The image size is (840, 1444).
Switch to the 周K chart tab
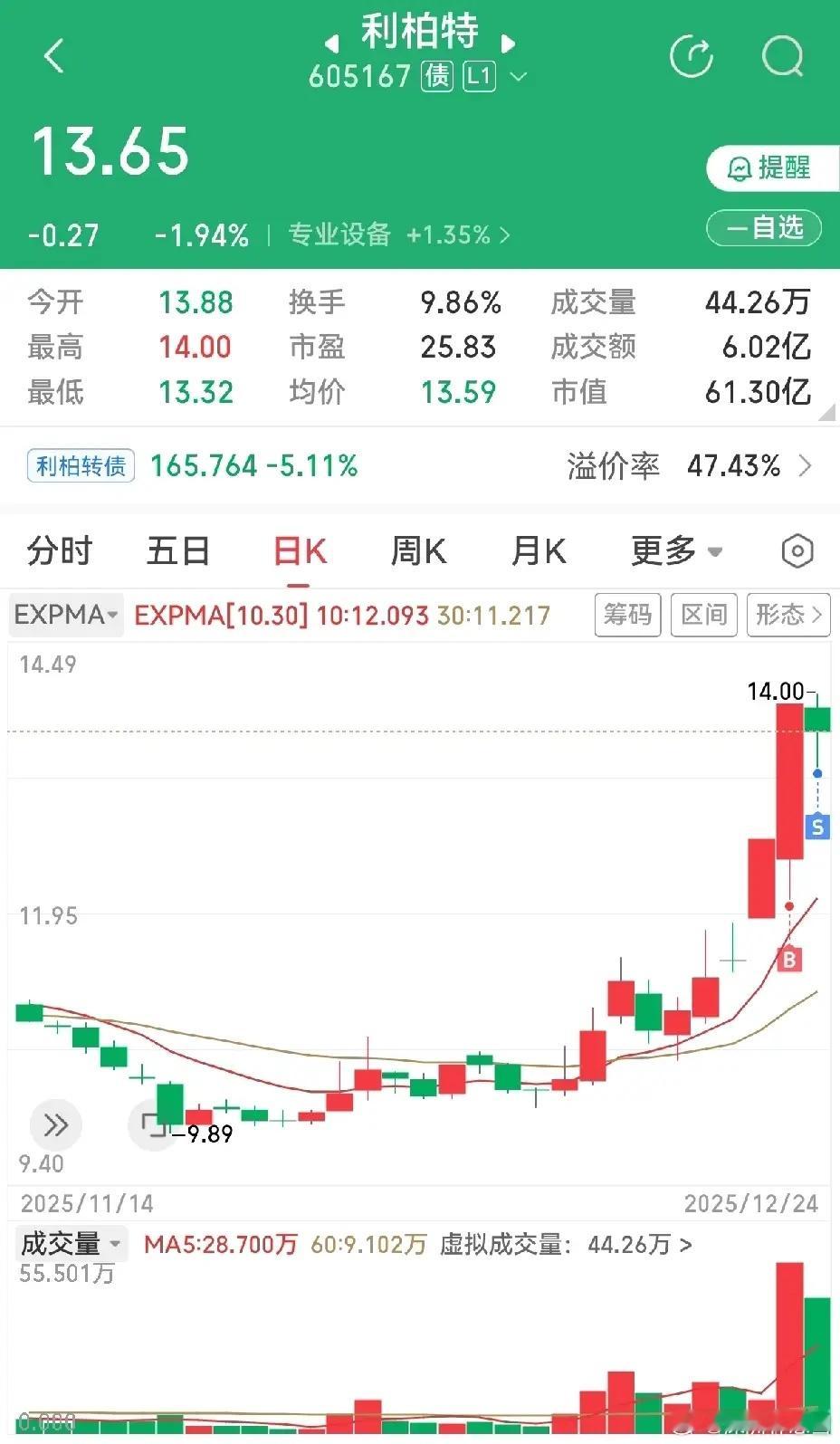coord(418,550)
